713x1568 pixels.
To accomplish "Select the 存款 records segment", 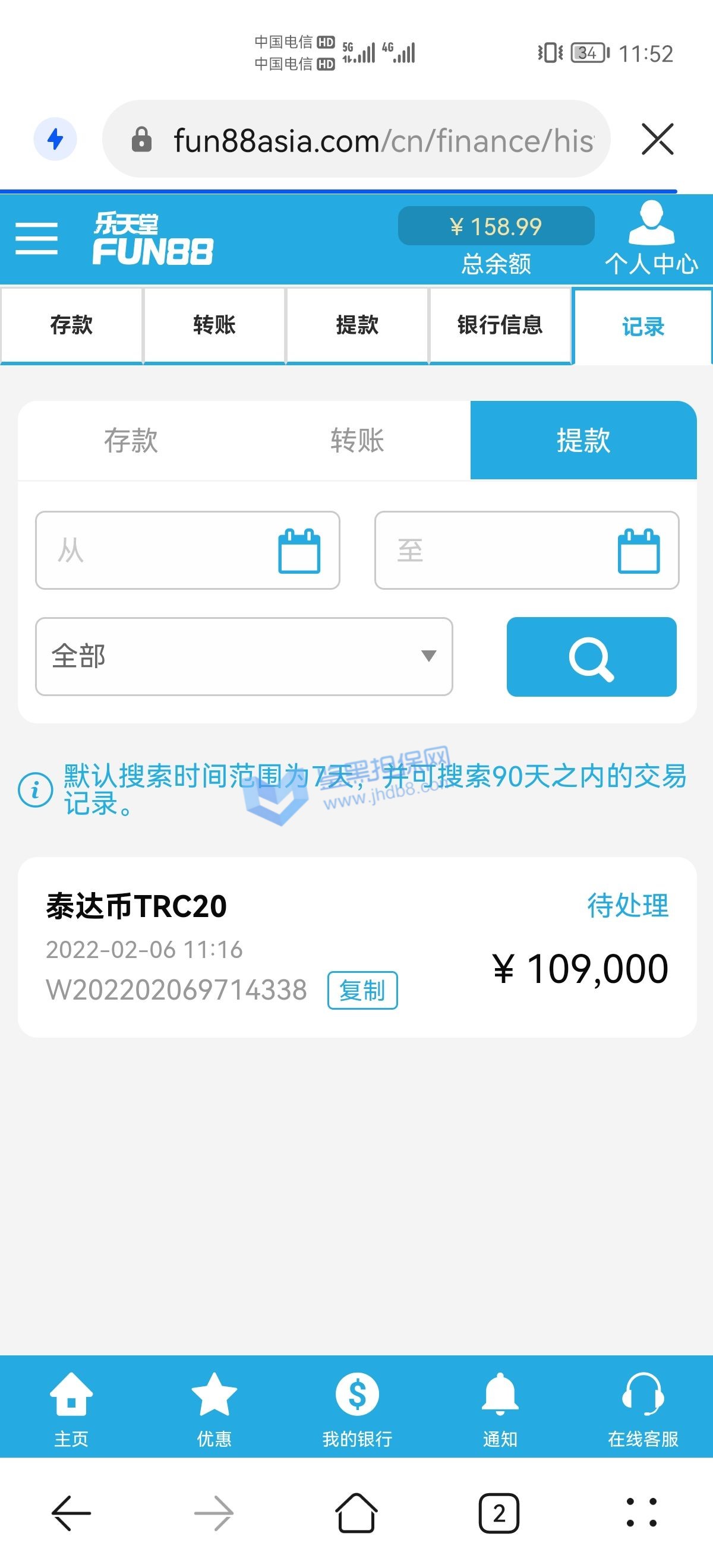I will [x=131, y=440].
